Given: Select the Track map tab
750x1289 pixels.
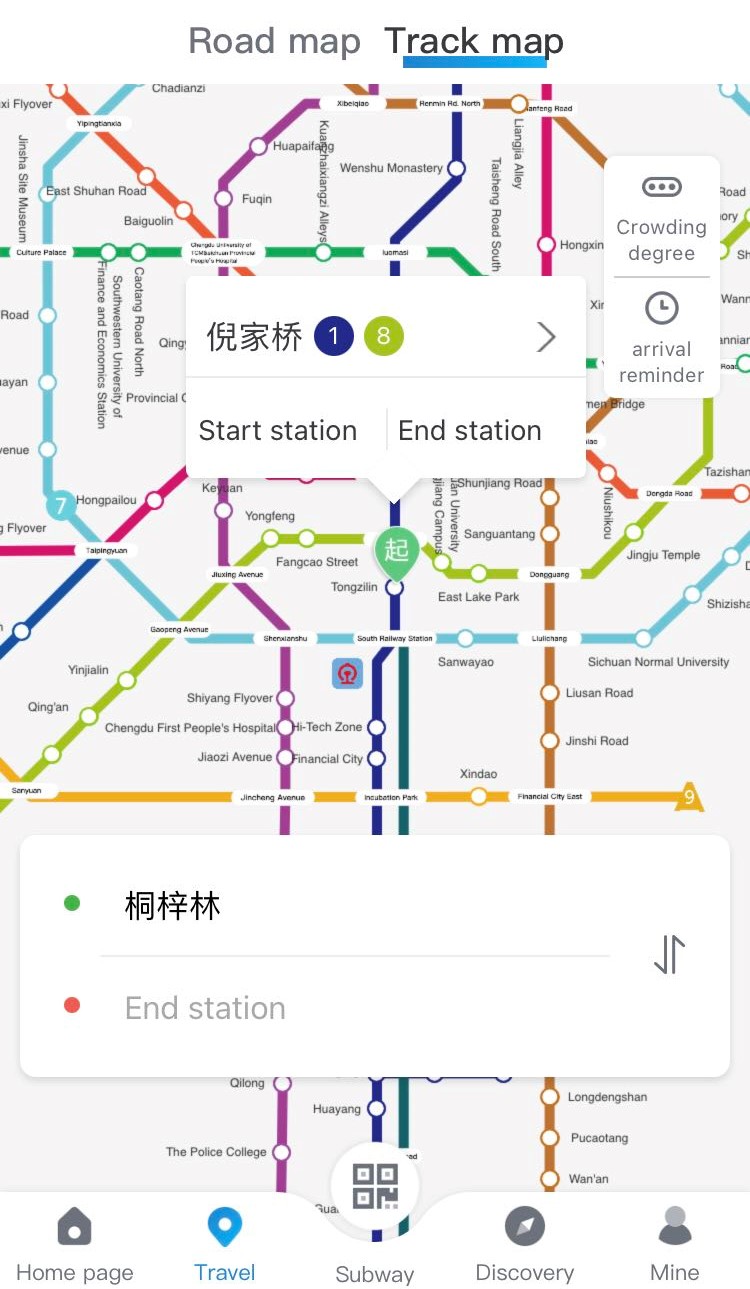Looking at the screenshot, I should point(474,42).
